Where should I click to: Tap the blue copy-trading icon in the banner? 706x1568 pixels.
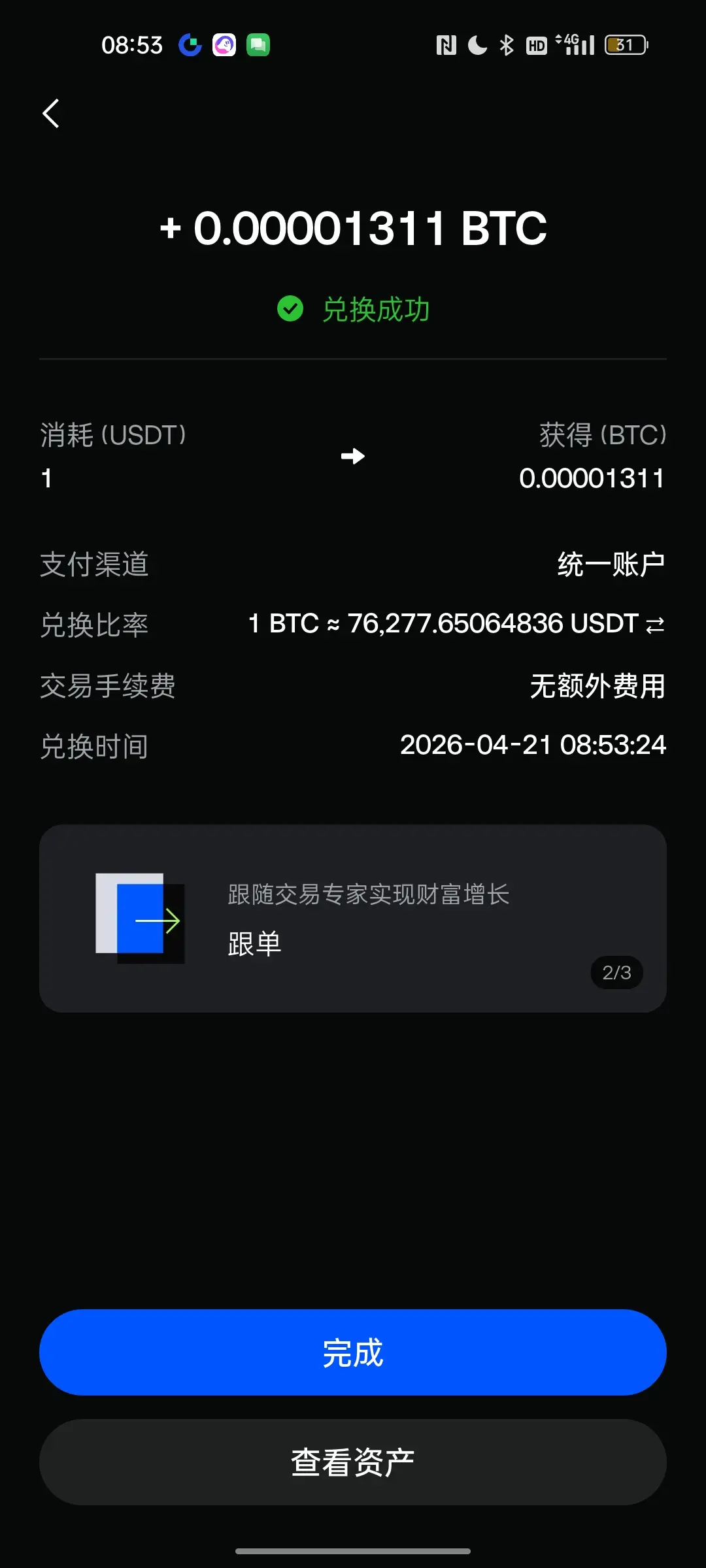(140, 921)
